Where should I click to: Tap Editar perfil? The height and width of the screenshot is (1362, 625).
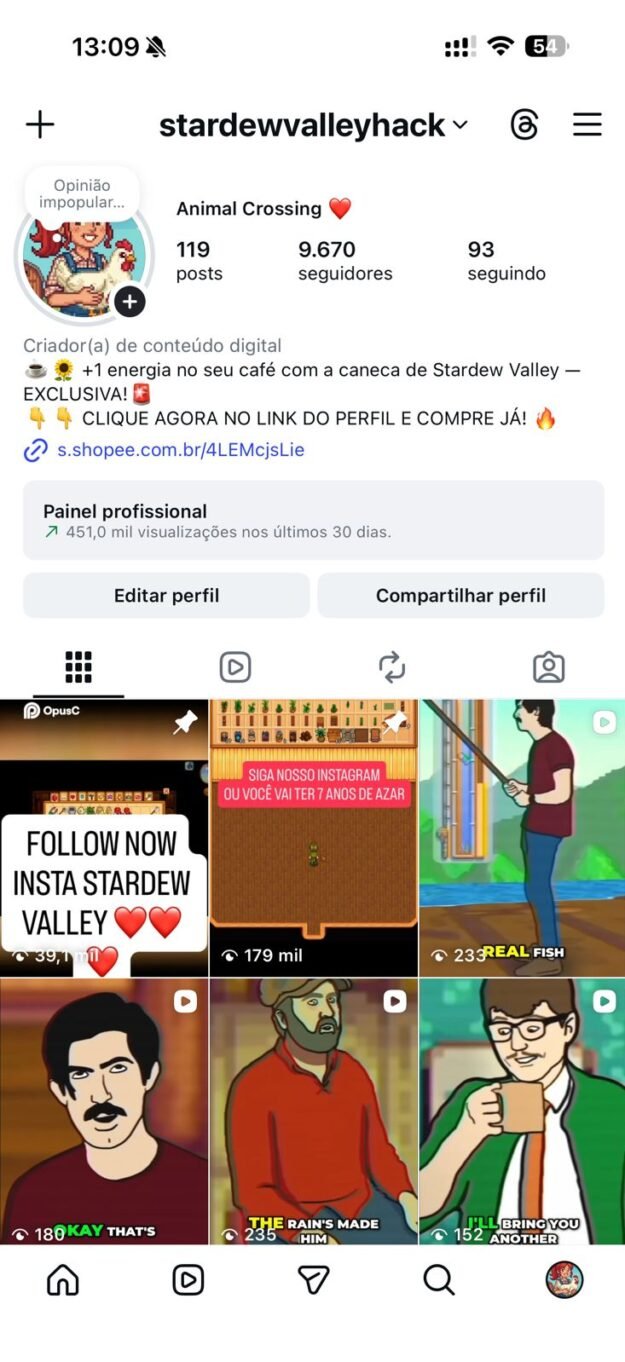pyautogui.click(x=166, y=596)
